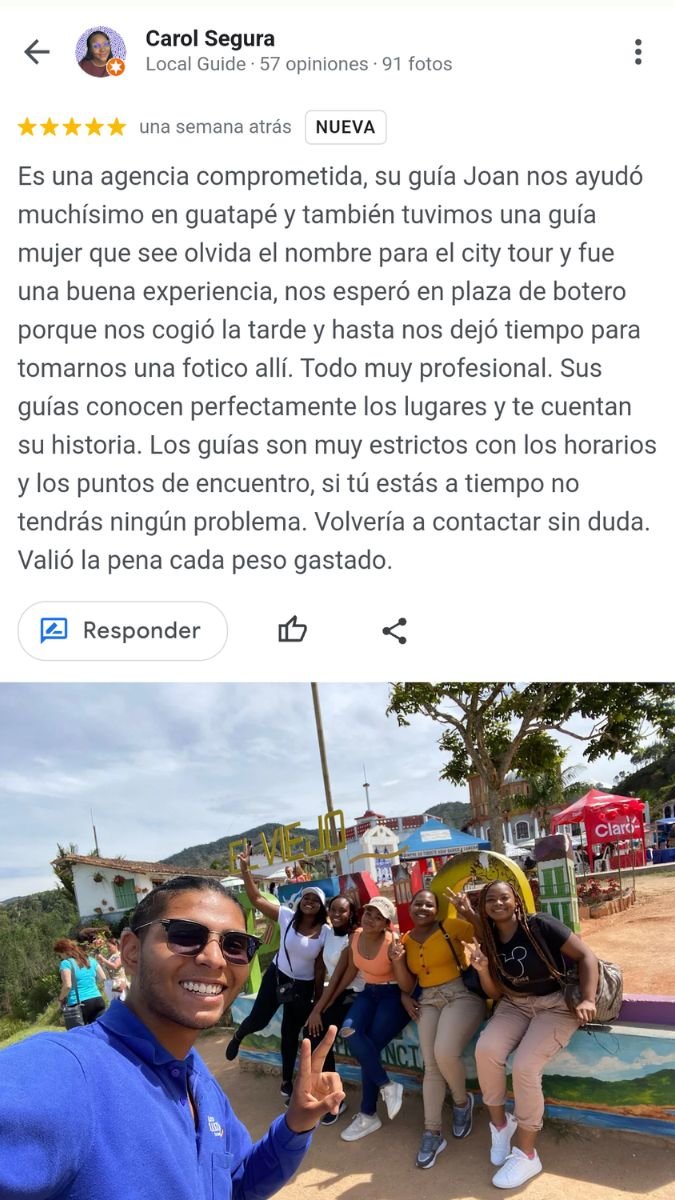Open Carol Segura's profile picture
The height and width of the screenshot is (1200, 675).
coord(101,52)
